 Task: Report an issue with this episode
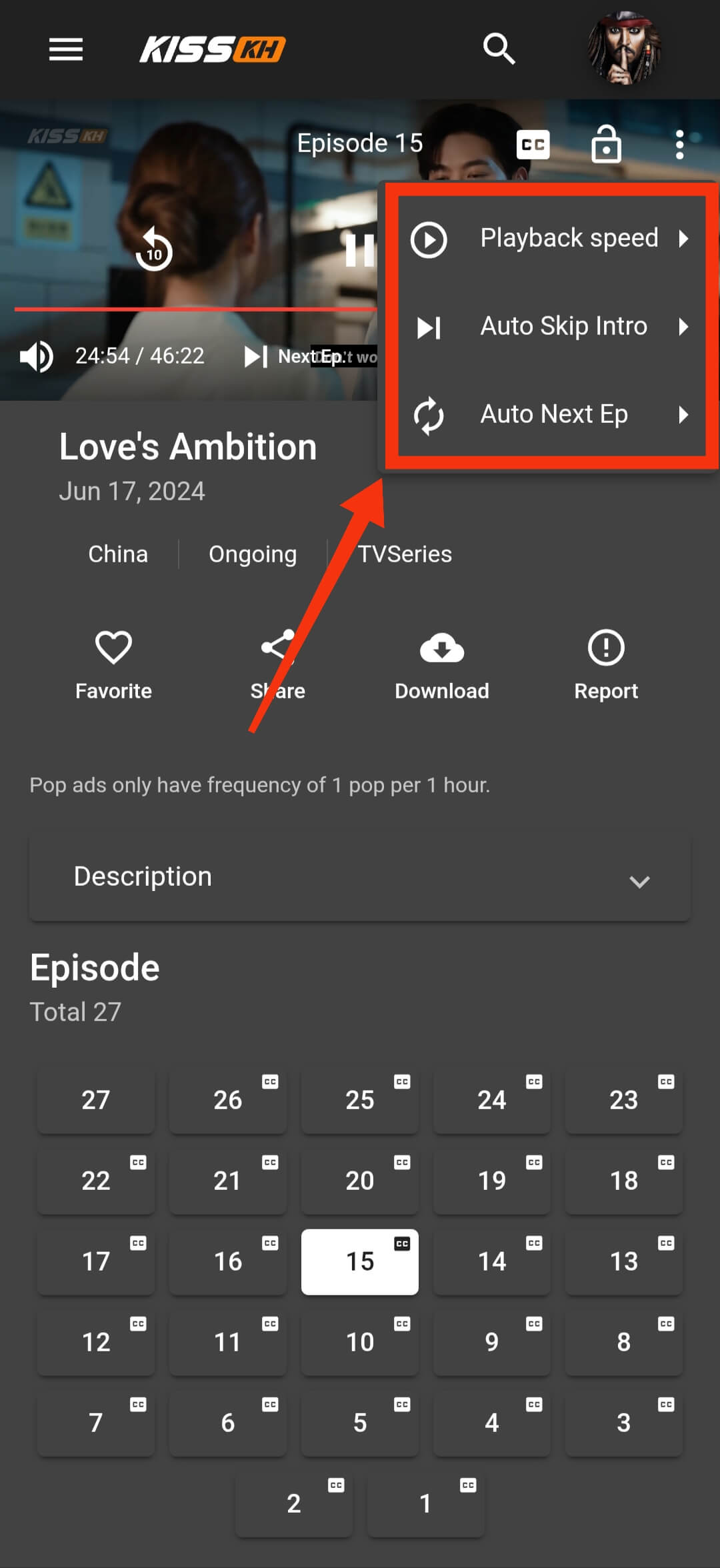(x=605, y=664)
